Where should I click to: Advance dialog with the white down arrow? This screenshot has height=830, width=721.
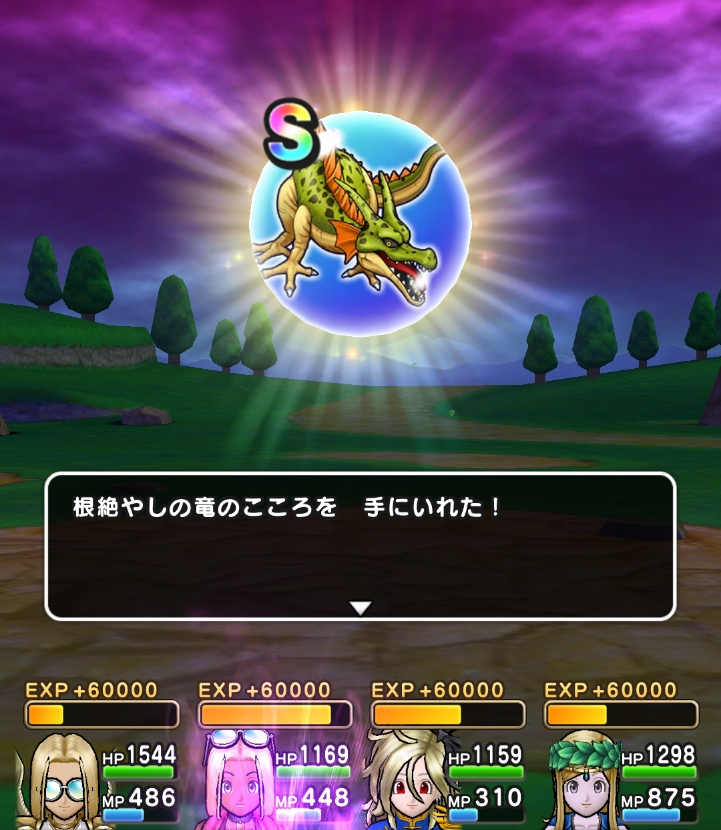click(360, 607)
